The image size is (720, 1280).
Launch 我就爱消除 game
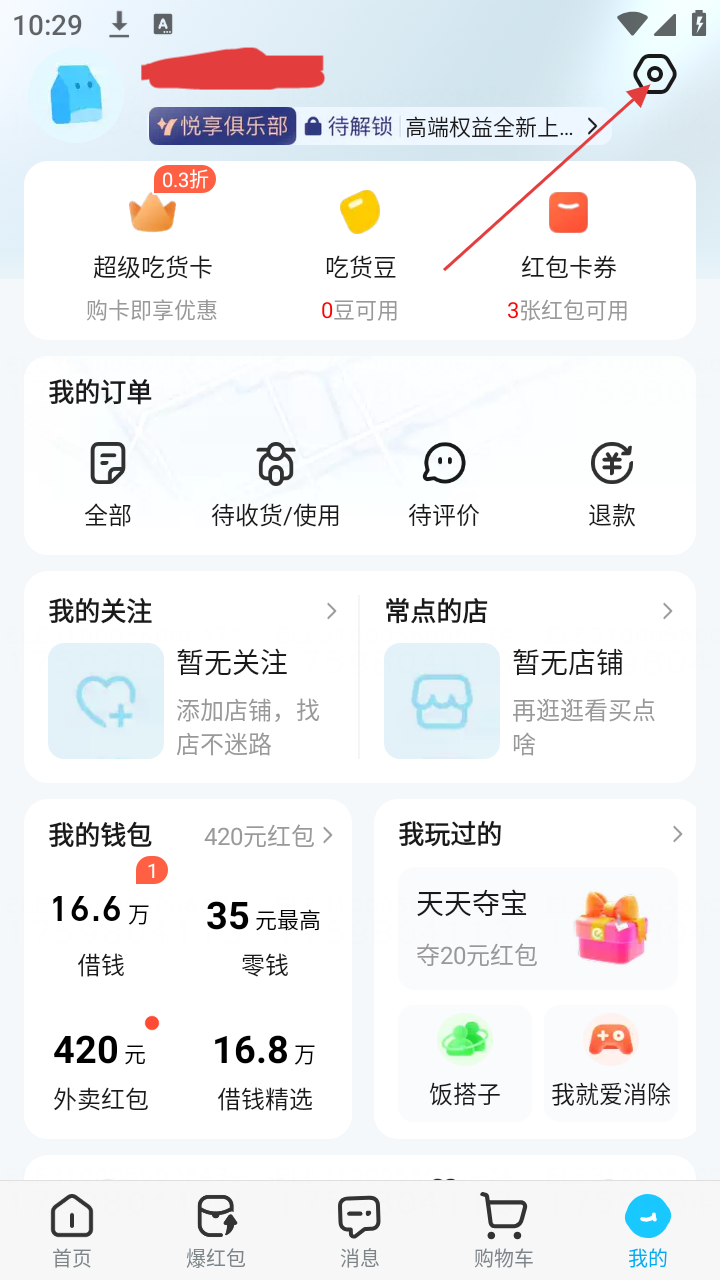(611, 1063)
